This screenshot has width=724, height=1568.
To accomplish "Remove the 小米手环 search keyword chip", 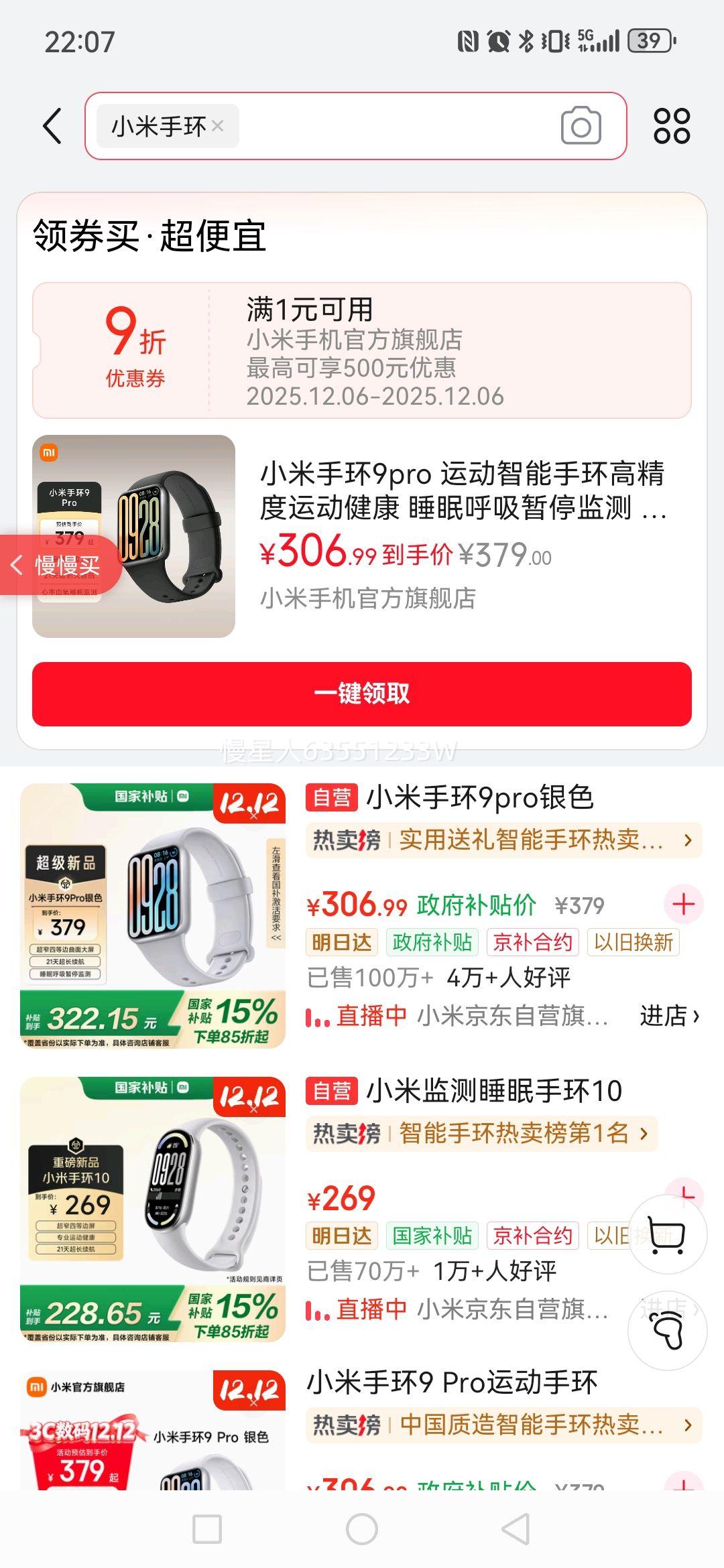I will coord(217,126).
